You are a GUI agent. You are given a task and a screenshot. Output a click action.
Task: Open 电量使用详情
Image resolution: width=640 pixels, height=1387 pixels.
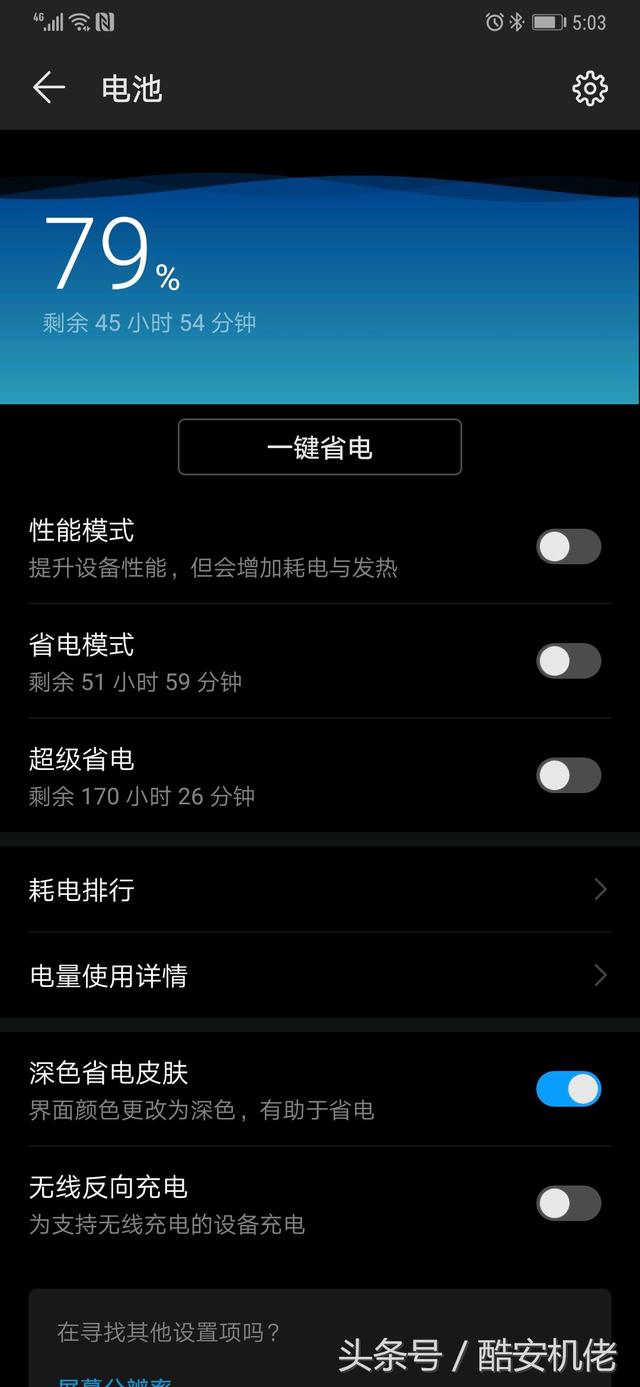(x=320, y=975)
